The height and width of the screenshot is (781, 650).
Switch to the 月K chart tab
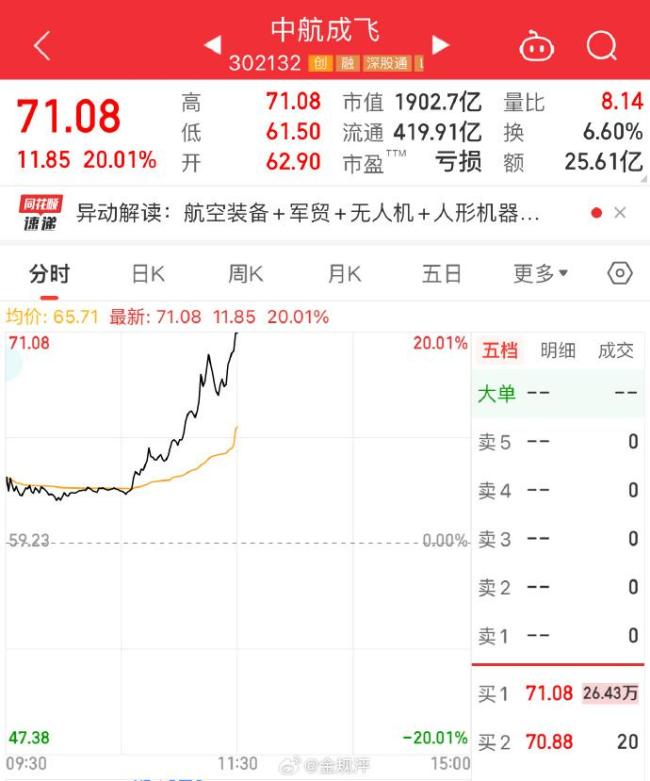coord(344,274)
